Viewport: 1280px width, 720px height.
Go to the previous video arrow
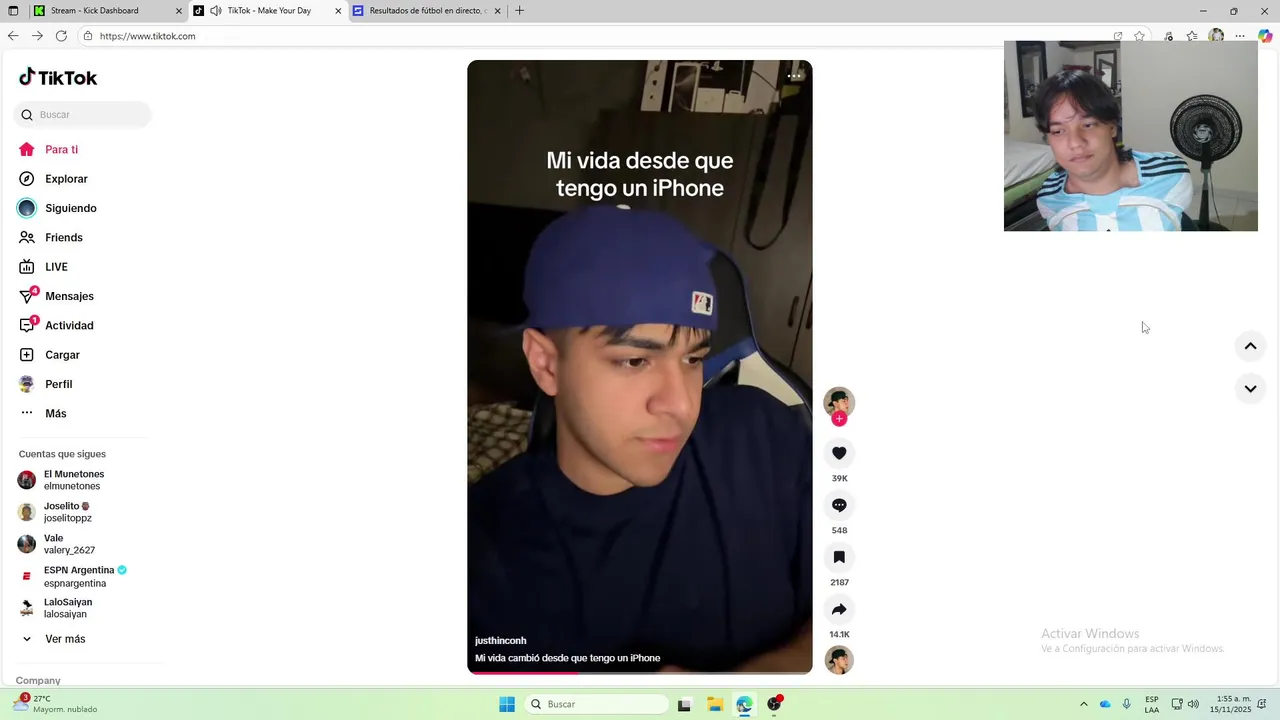(1250, 346)
